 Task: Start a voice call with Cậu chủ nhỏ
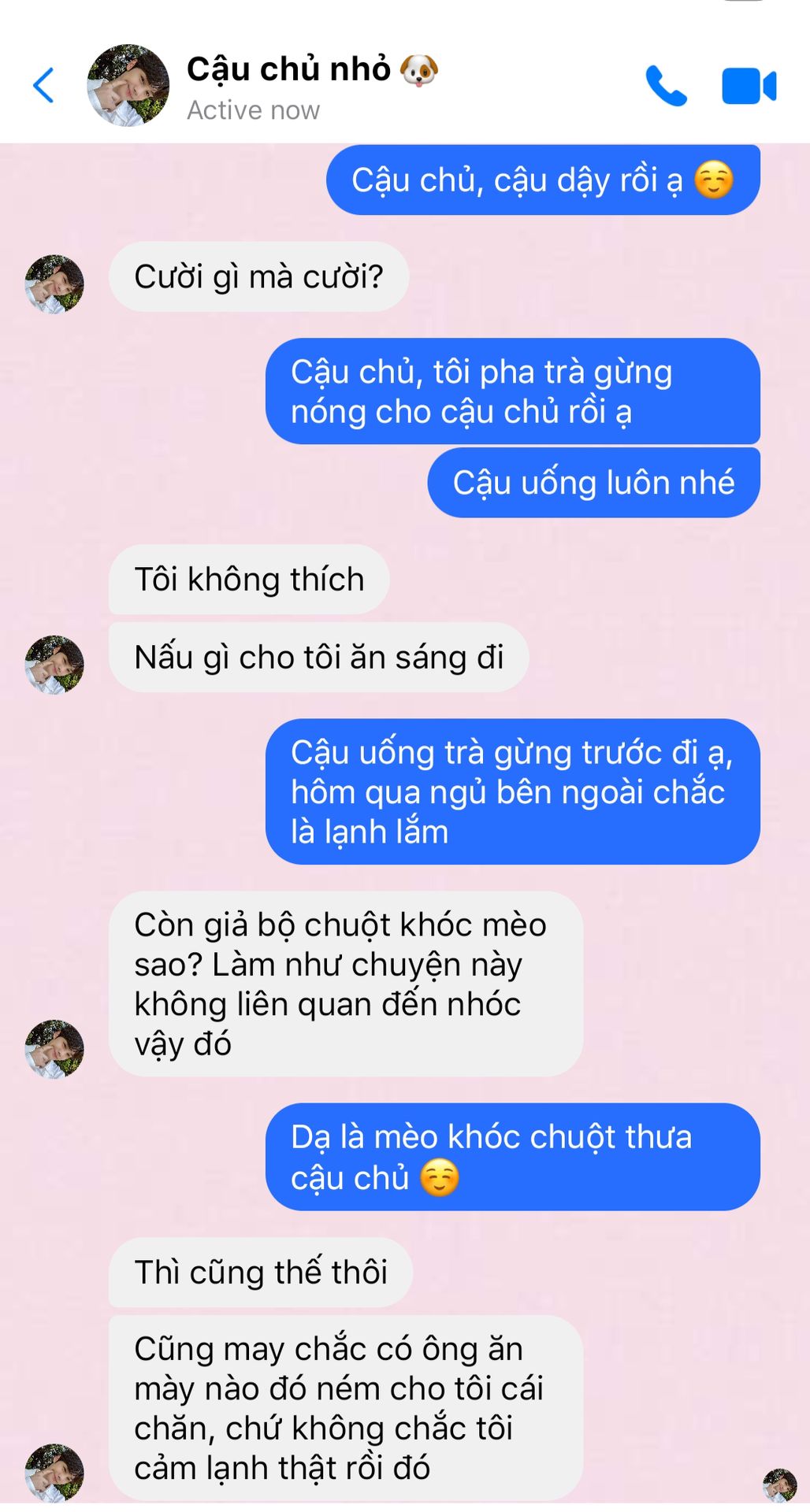point(666,86)
